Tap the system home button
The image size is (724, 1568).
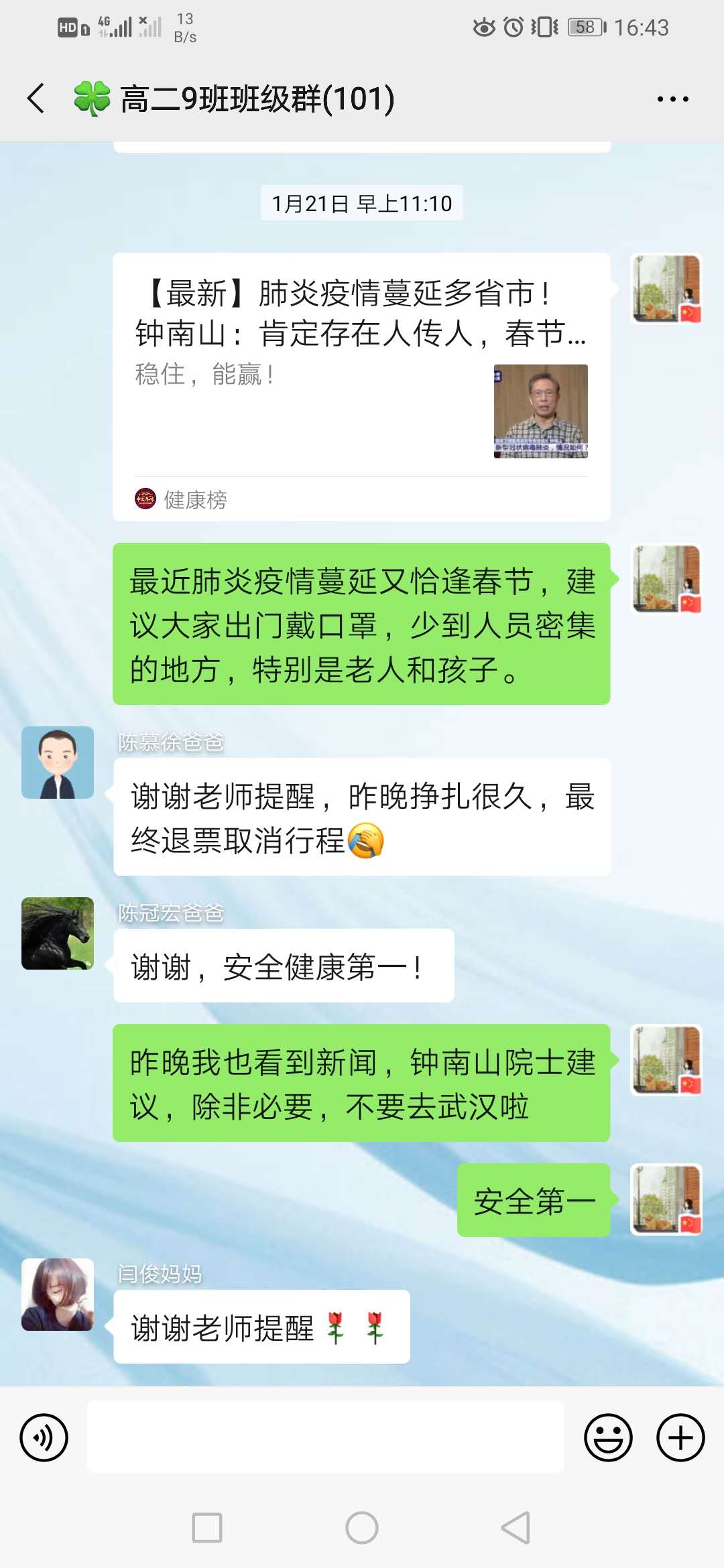pyautogui.click(x=362, y=1528)
